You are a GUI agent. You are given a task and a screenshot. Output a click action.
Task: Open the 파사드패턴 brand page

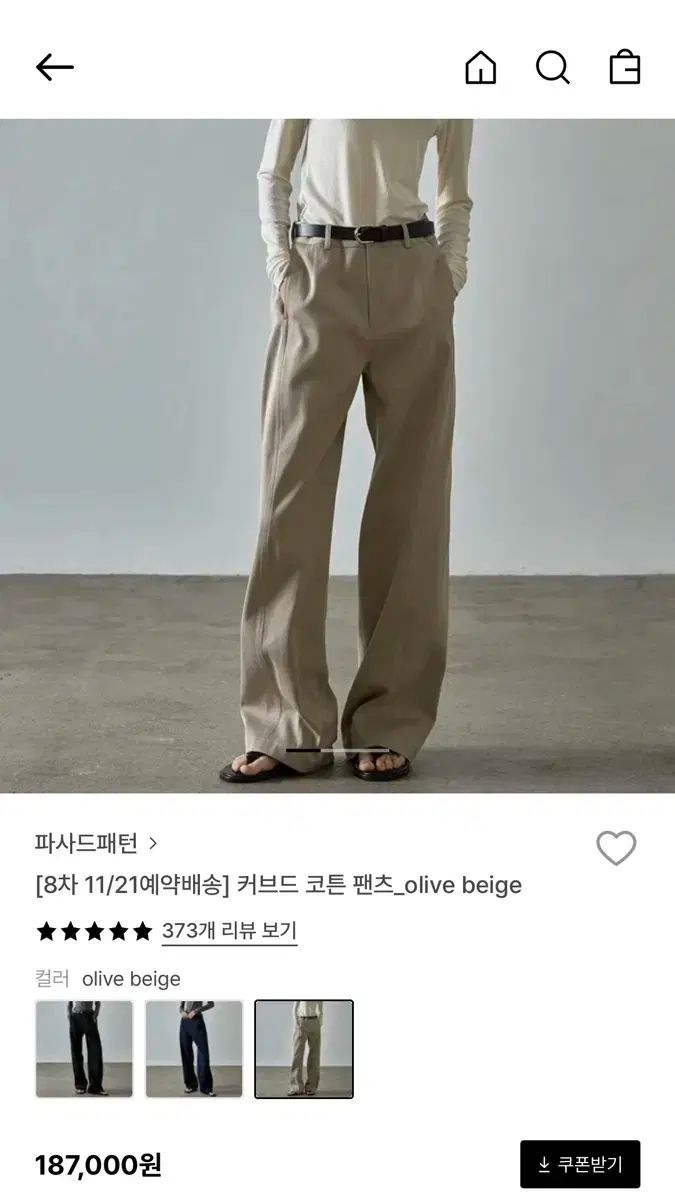point(96,843)
